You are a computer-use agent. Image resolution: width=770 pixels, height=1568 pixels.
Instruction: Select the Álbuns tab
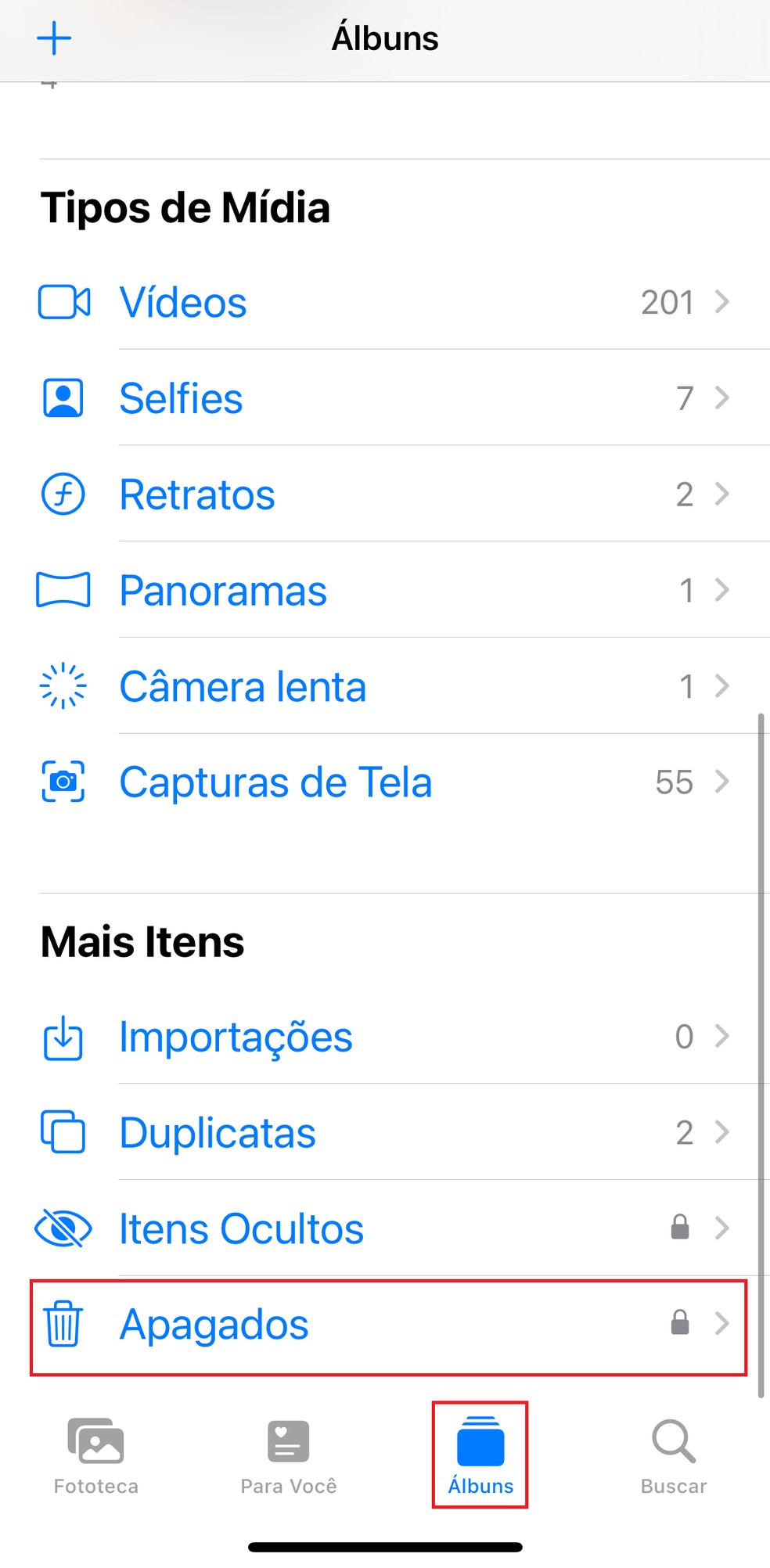point(480,1455)
